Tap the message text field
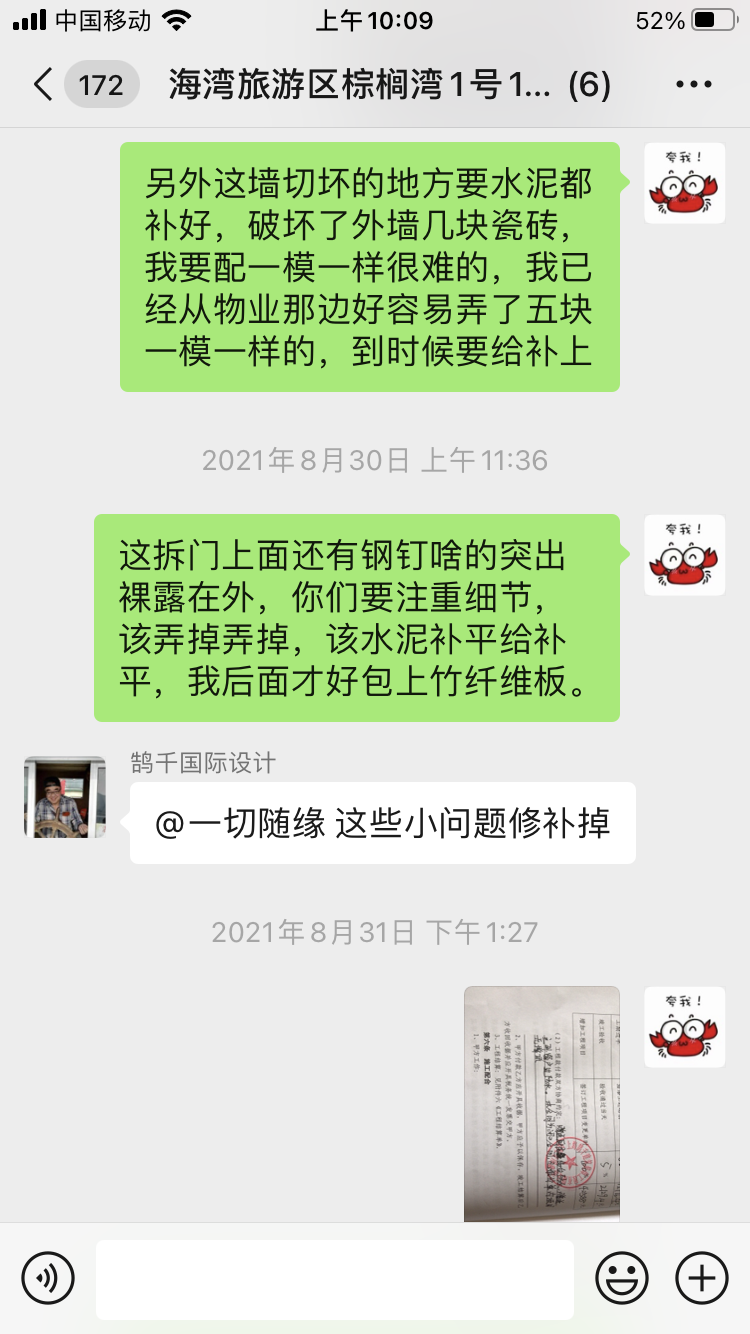Image resolution: width=750 pixels, height=1334 pixels. (x=334, y=1278)
